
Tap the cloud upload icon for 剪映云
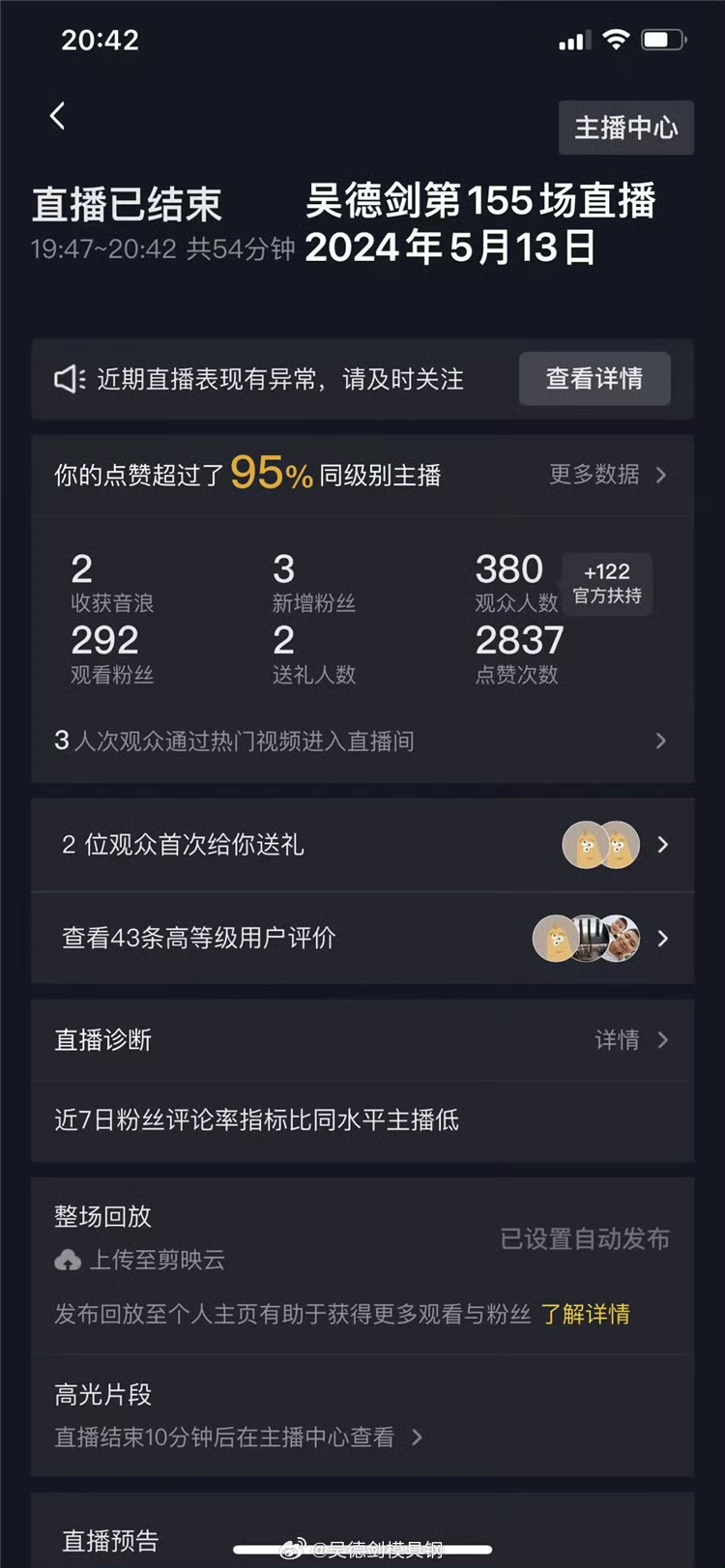click(67, 1259)
